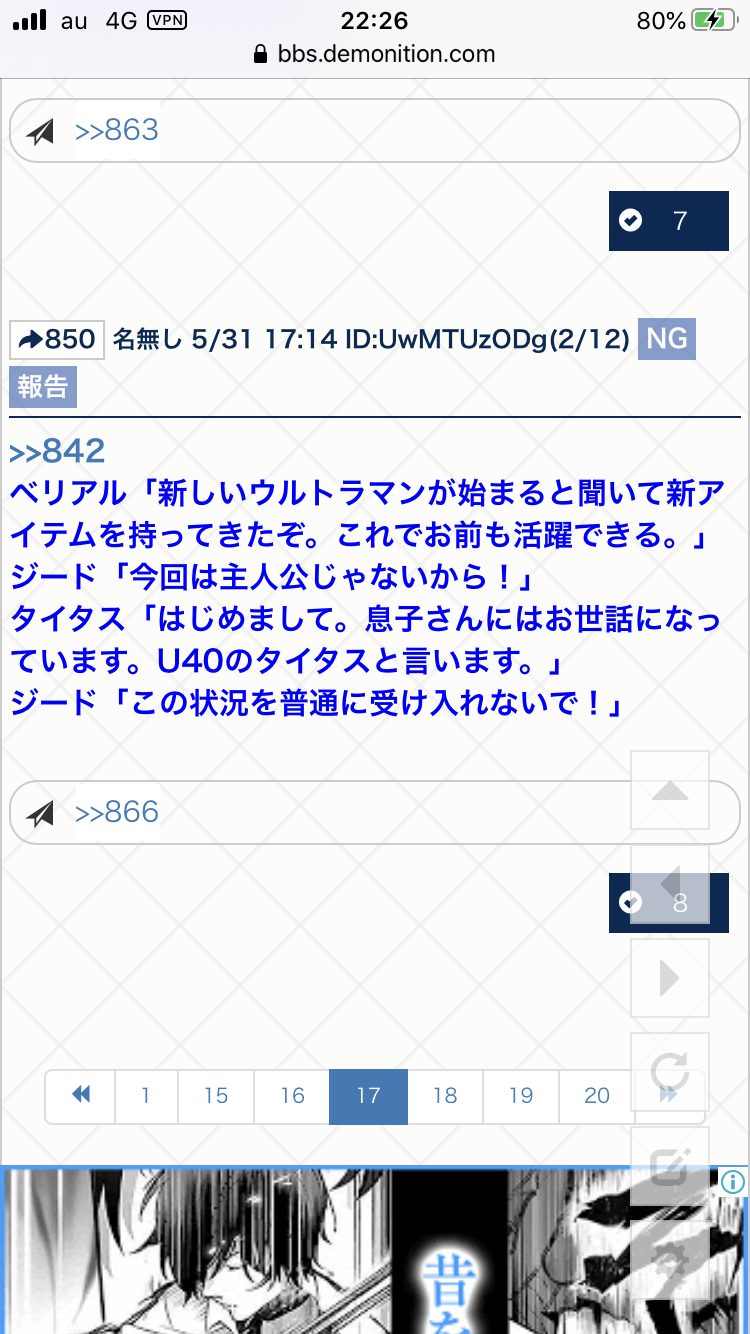Tap the floating reload icon
750x1334 pixels.
(x=670, y=1072)
